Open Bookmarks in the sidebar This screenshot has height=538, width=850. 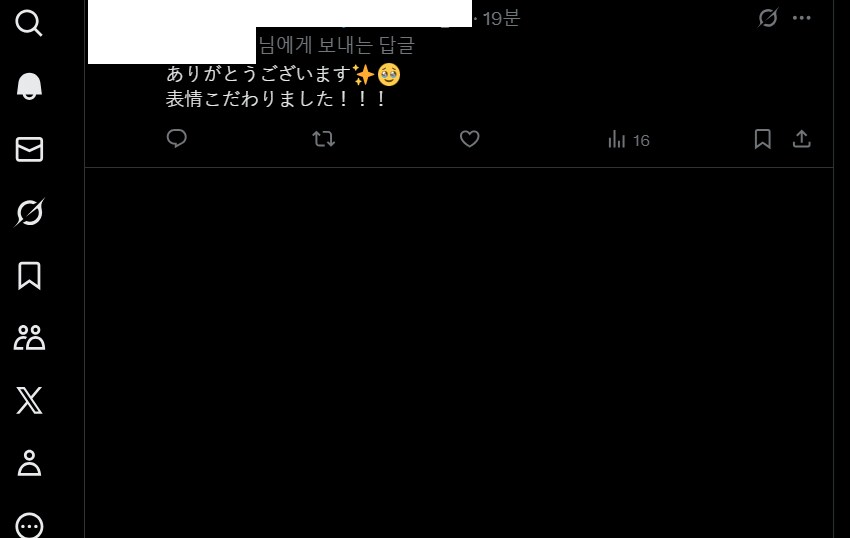pyautogui.click(x=29, y=275)
